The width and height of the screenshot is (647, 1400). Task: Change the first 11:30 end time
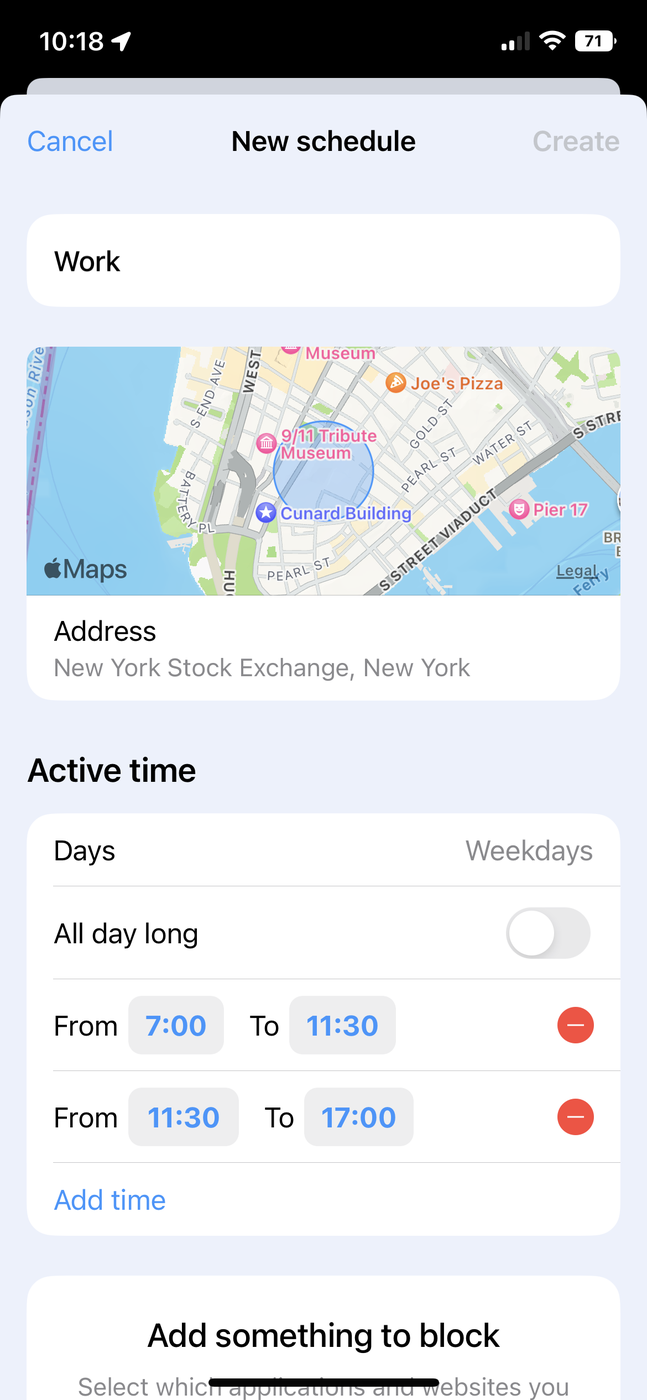click(342, 1026)
